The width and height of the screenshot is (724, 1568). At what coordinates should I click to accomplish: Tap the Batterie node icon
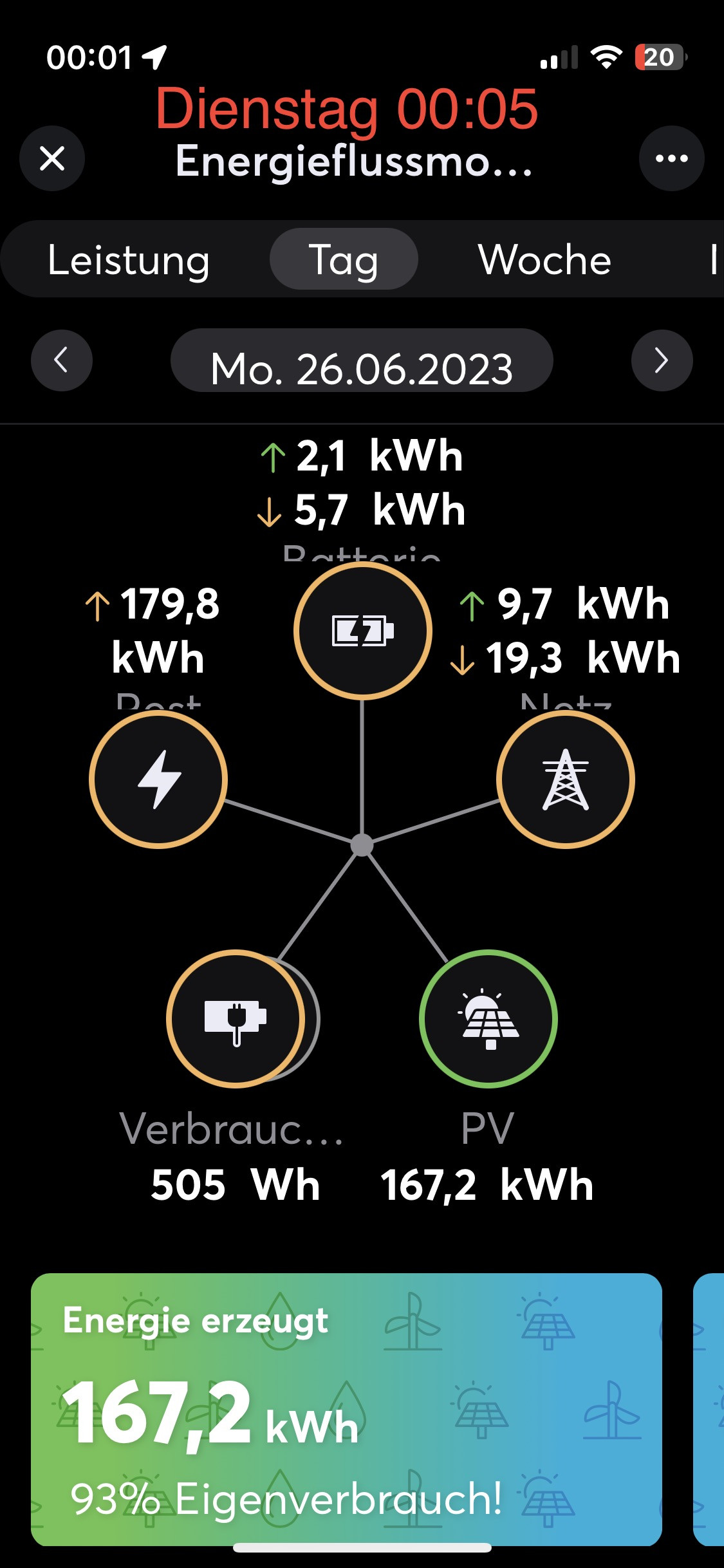pos(362,631)
